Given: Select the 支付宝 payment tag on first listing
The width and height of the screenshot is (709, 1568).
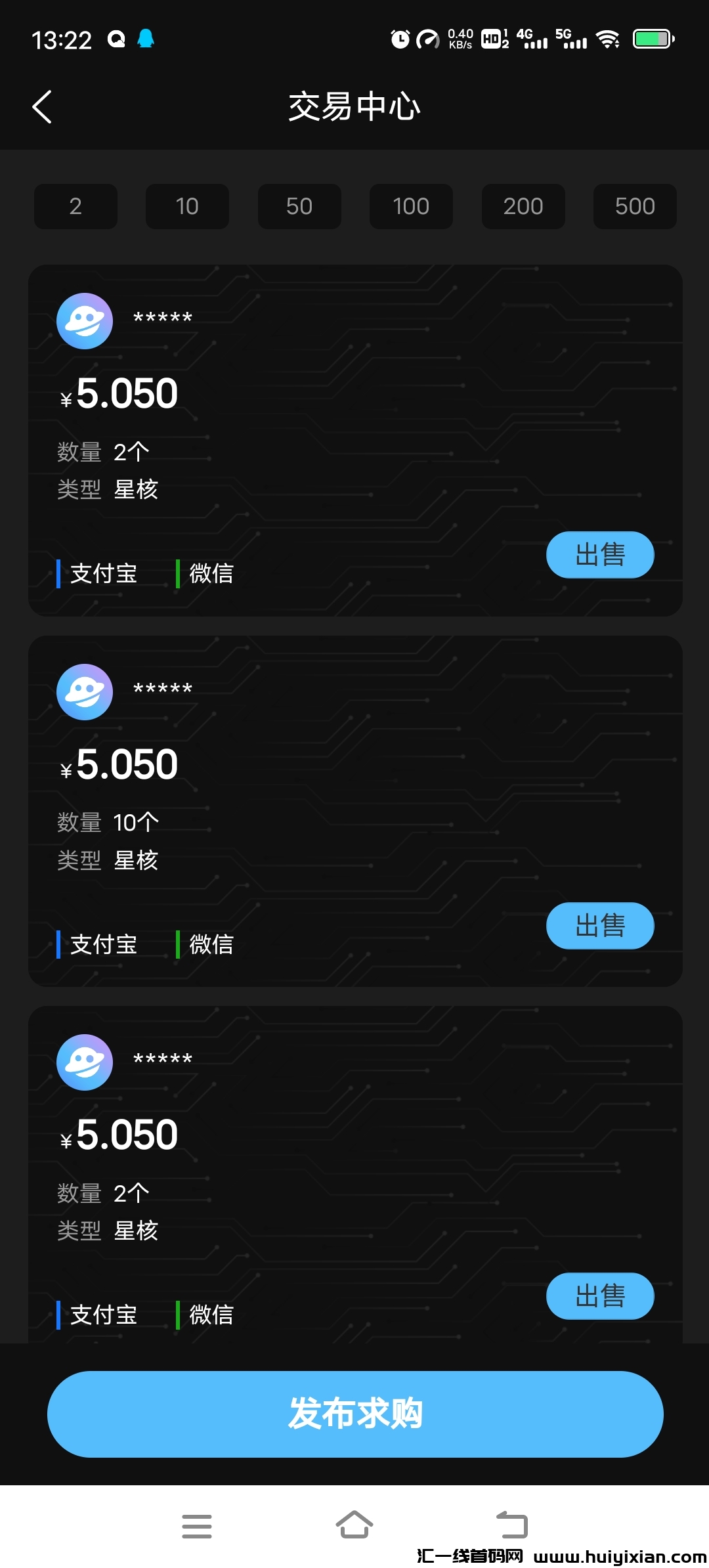Looking at the screenshot, I should [102, 573].
